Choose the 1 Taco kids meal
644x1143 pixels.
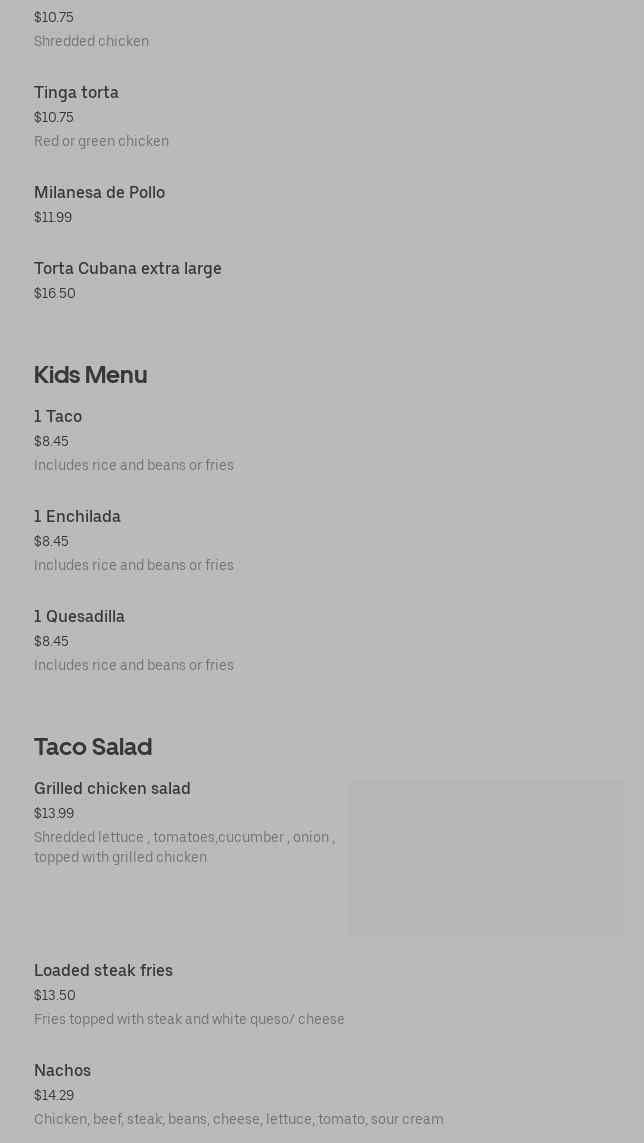point(58,417)
